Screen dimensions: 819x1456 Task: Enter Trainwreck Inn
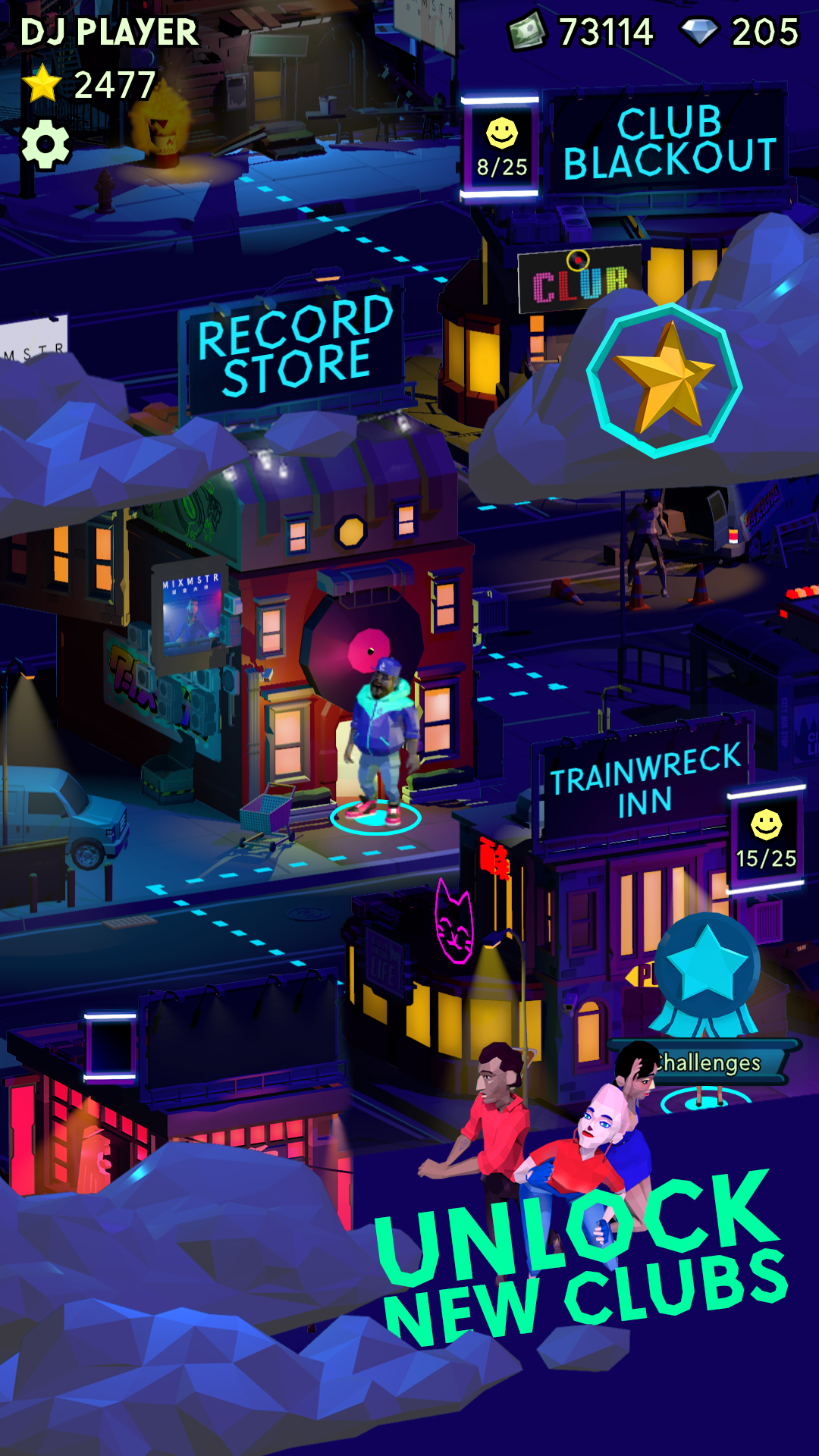point(645,781)
